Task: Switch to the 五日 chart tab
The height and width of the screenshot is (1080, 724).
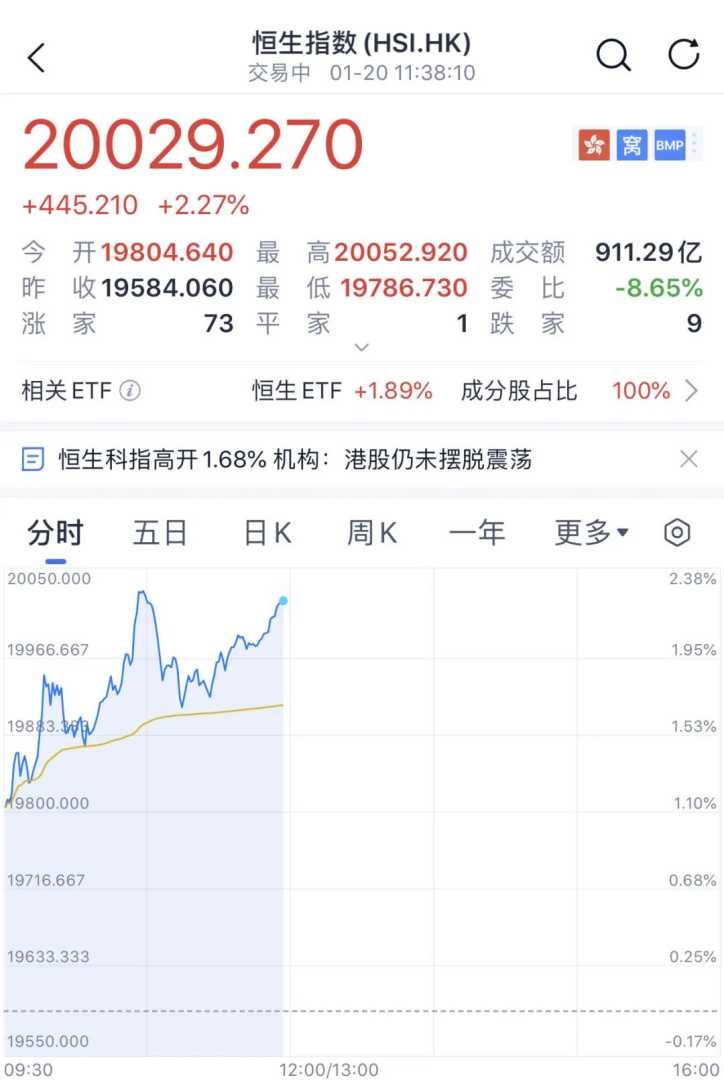Action: pos(160,533)
